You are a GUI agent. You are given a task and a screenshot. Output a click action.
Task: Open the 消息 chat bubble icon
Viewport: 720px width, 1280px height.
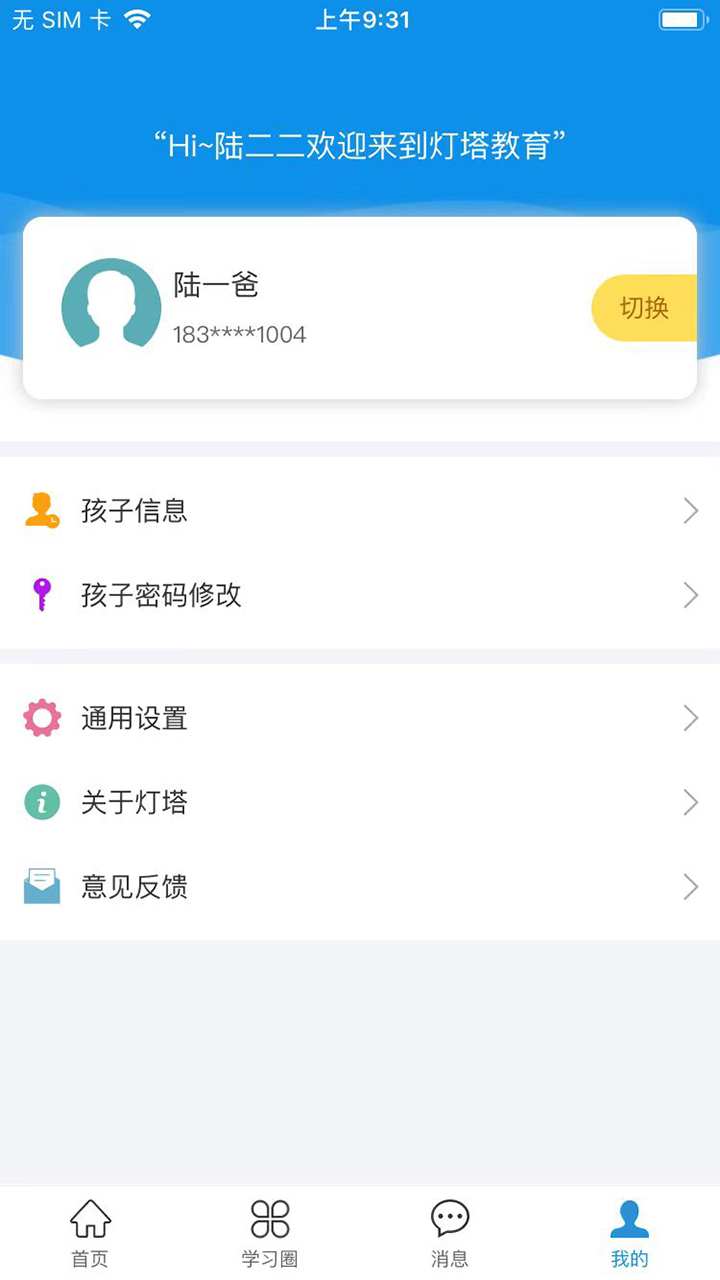[x=449, y=1218]
